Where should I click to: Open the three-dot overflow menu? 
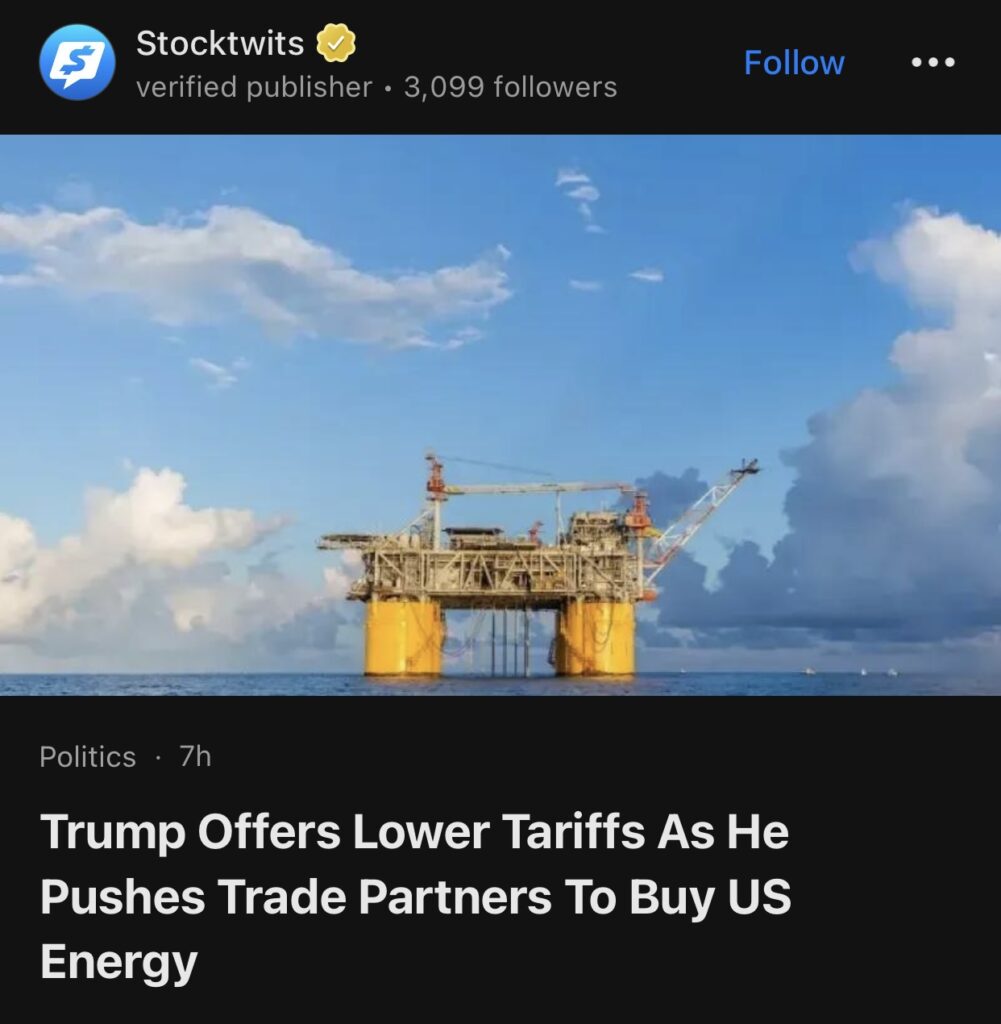(933, 63)
